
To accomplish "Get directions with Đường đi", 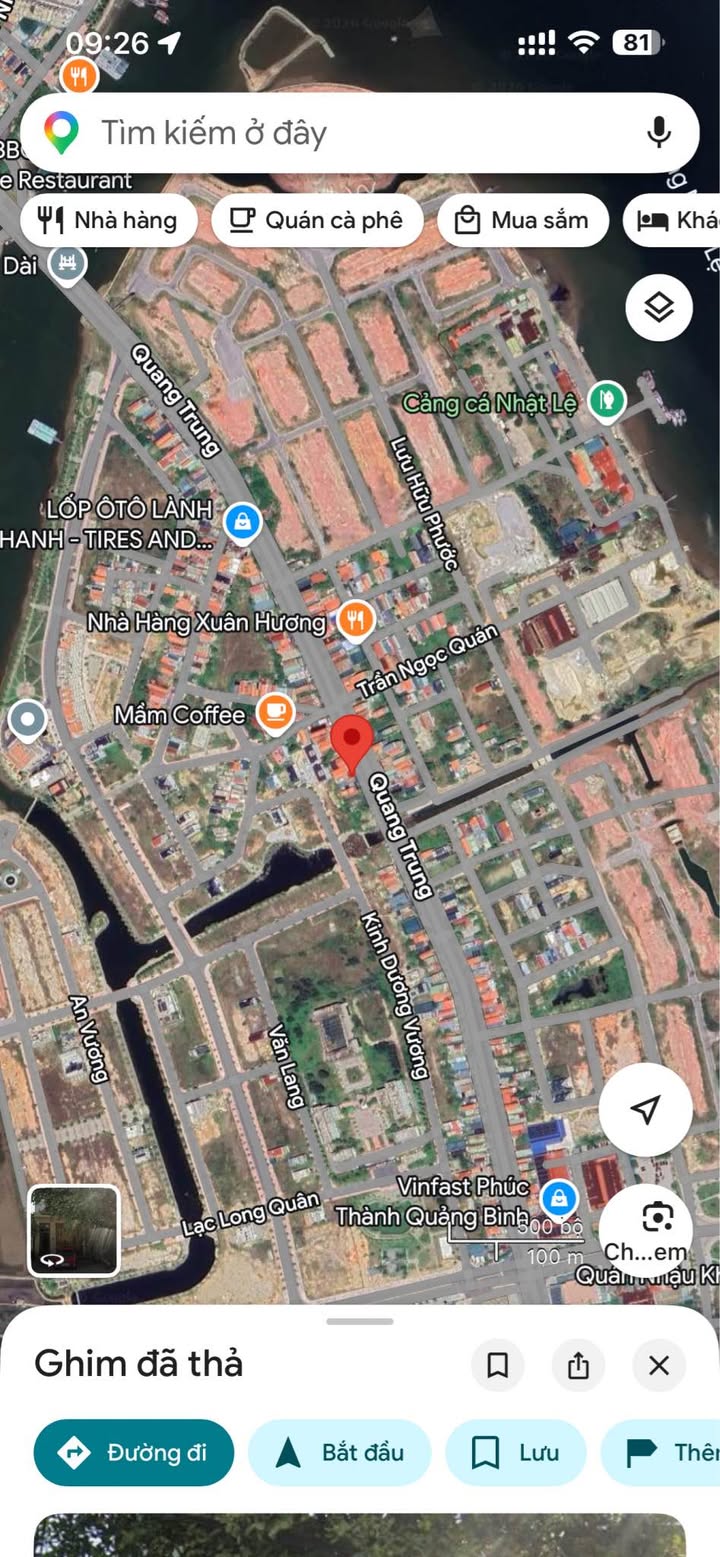I will click(134, 1452).
